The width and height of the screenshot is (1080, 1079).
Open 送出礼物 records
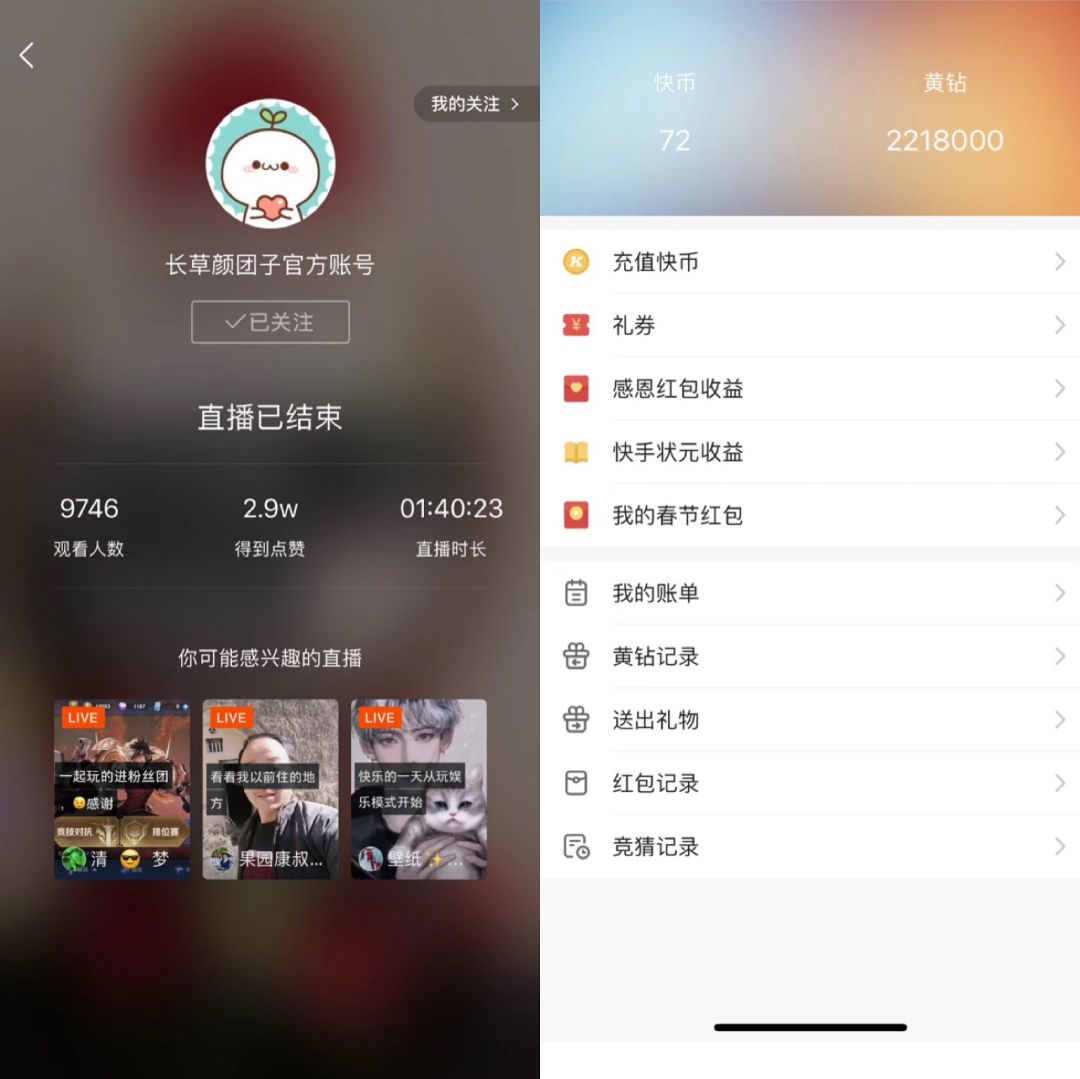(810, 720)
